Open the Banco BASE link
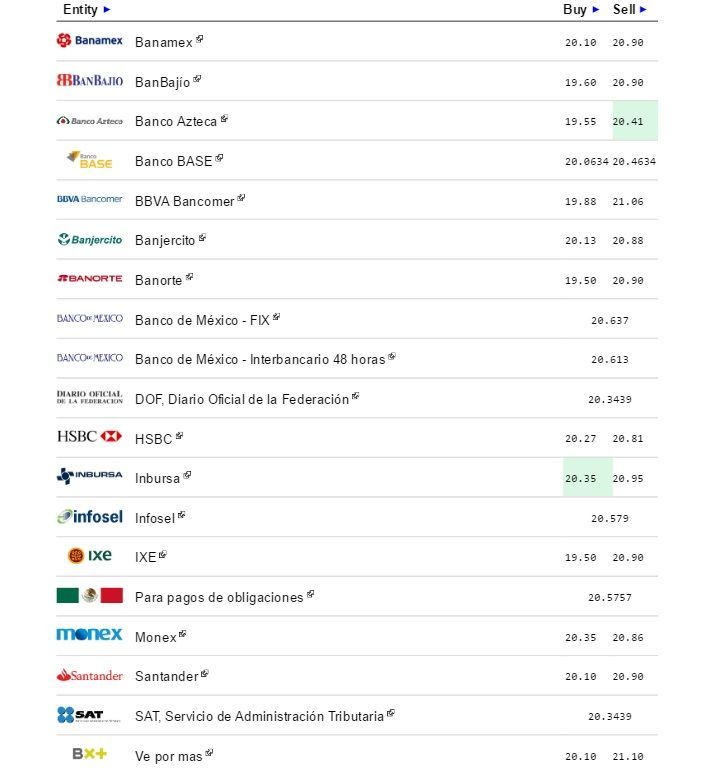Screen dimensions: 709x768 [173, 161]
